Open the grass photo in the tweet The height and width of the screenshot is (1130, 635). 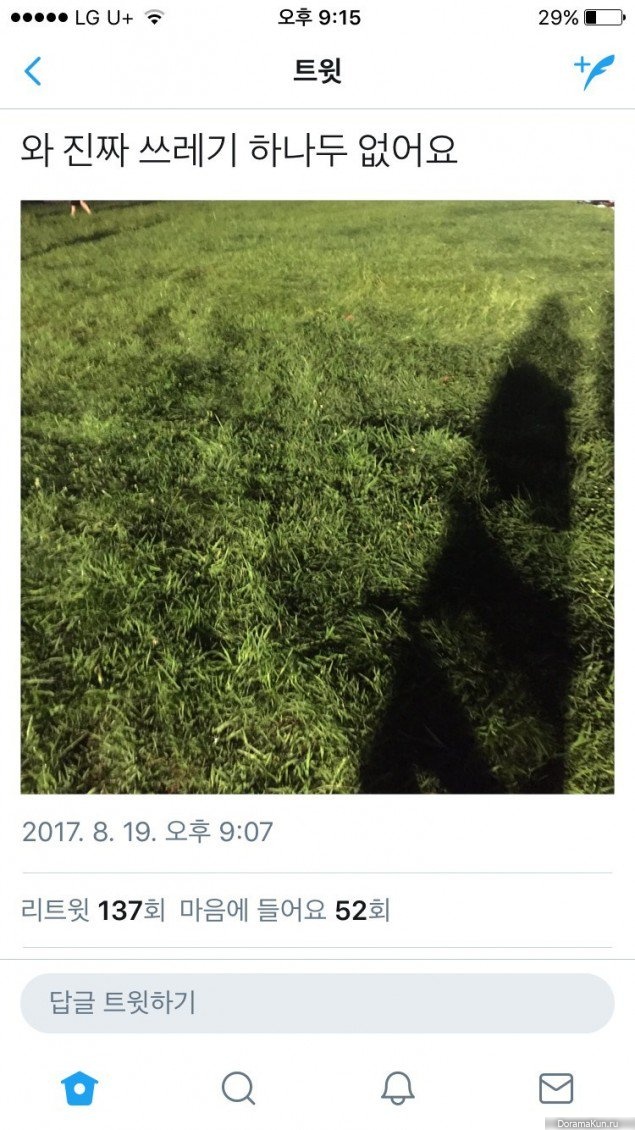317,497
